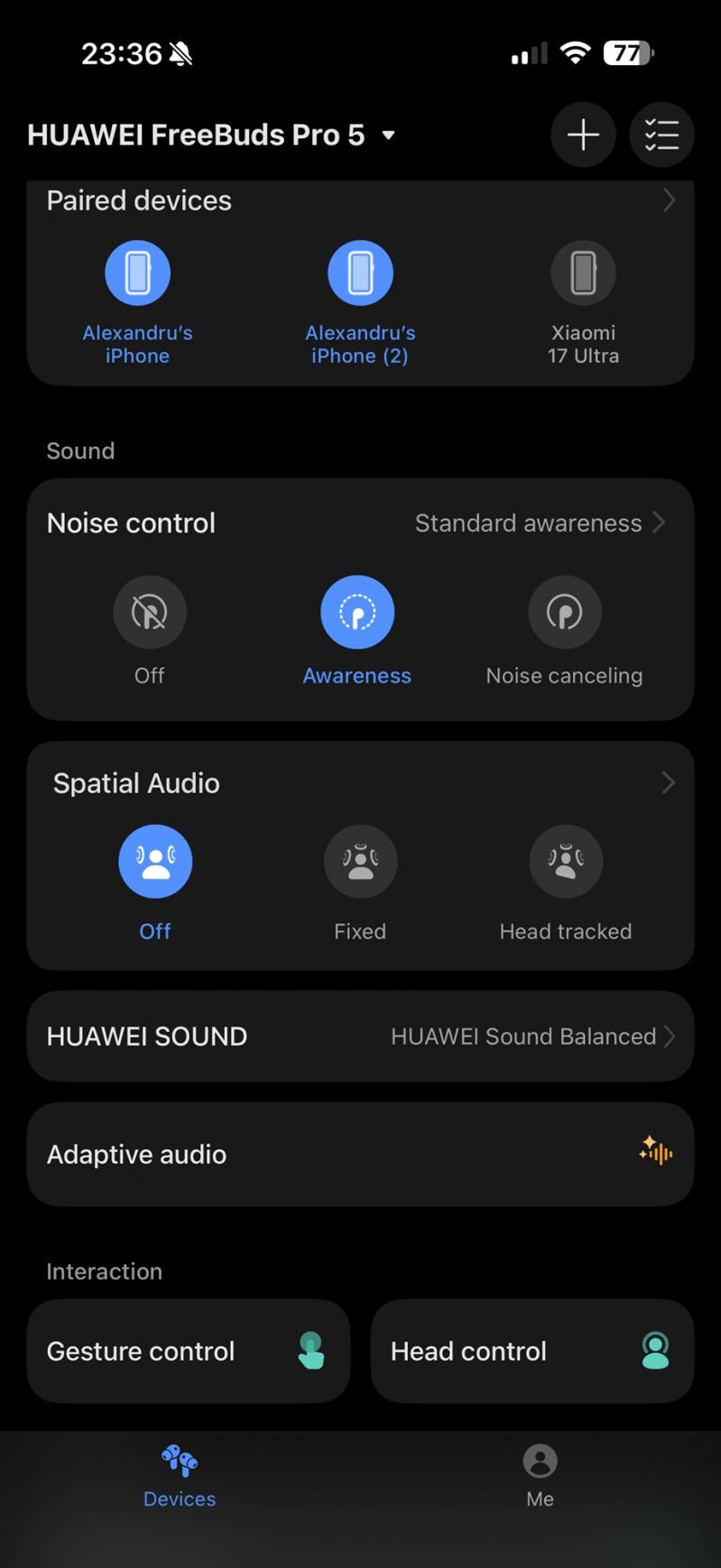Open the device list manager icon

coord(661,135)
